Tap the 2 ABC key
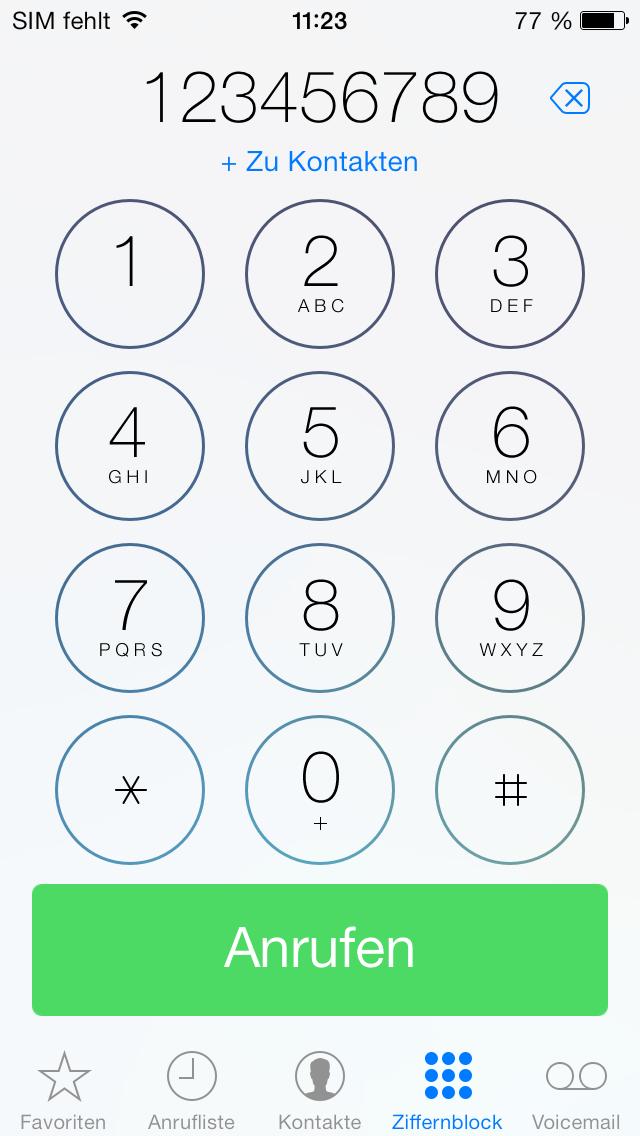 tap(320, 274)
